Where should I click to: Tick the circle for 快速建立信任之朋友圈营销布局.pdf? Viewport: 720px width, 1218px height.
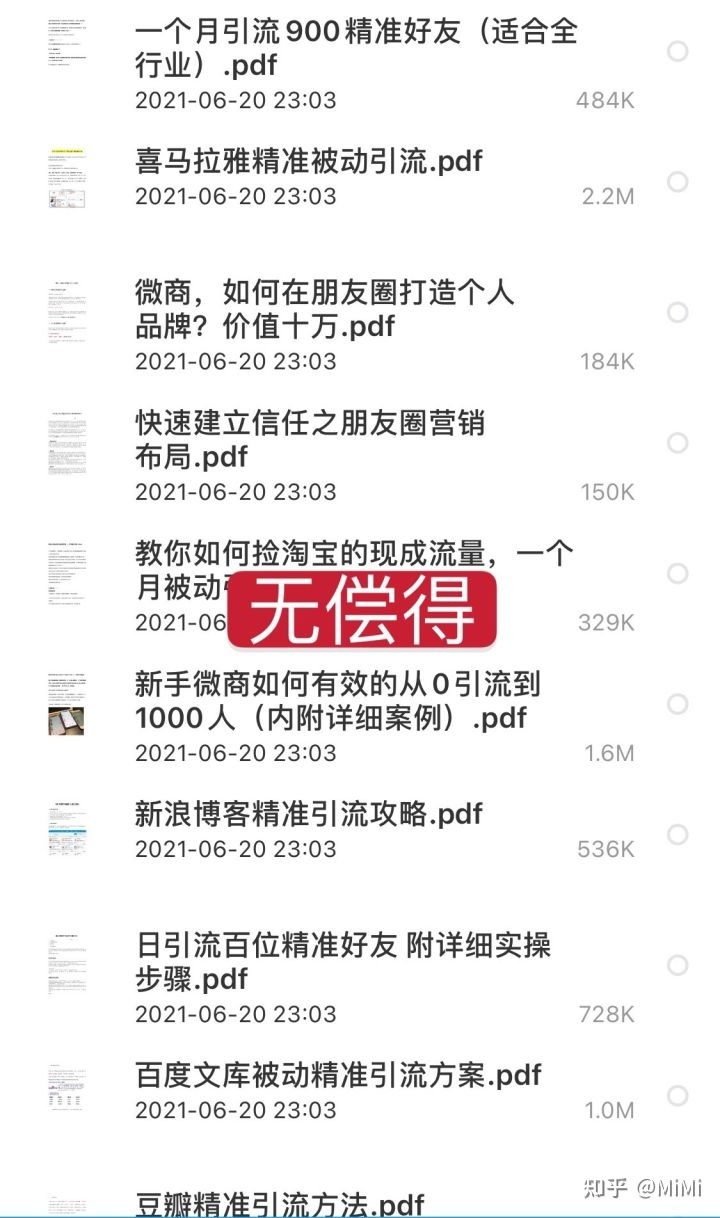coord(678,442)
